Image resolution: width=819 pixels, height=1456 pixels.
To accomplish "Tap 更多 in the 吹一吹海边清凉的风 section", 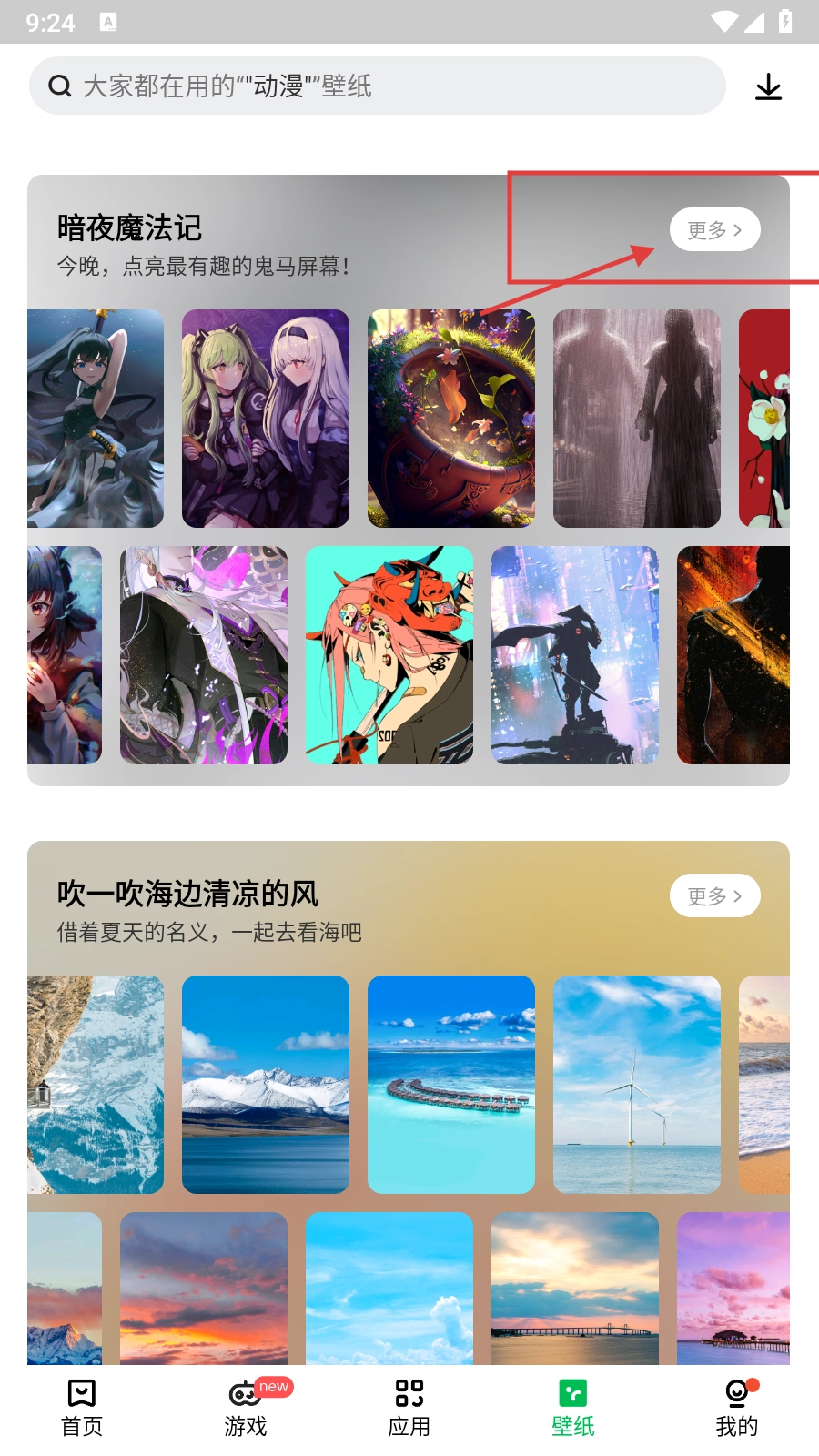I will (x=714, y=896).
